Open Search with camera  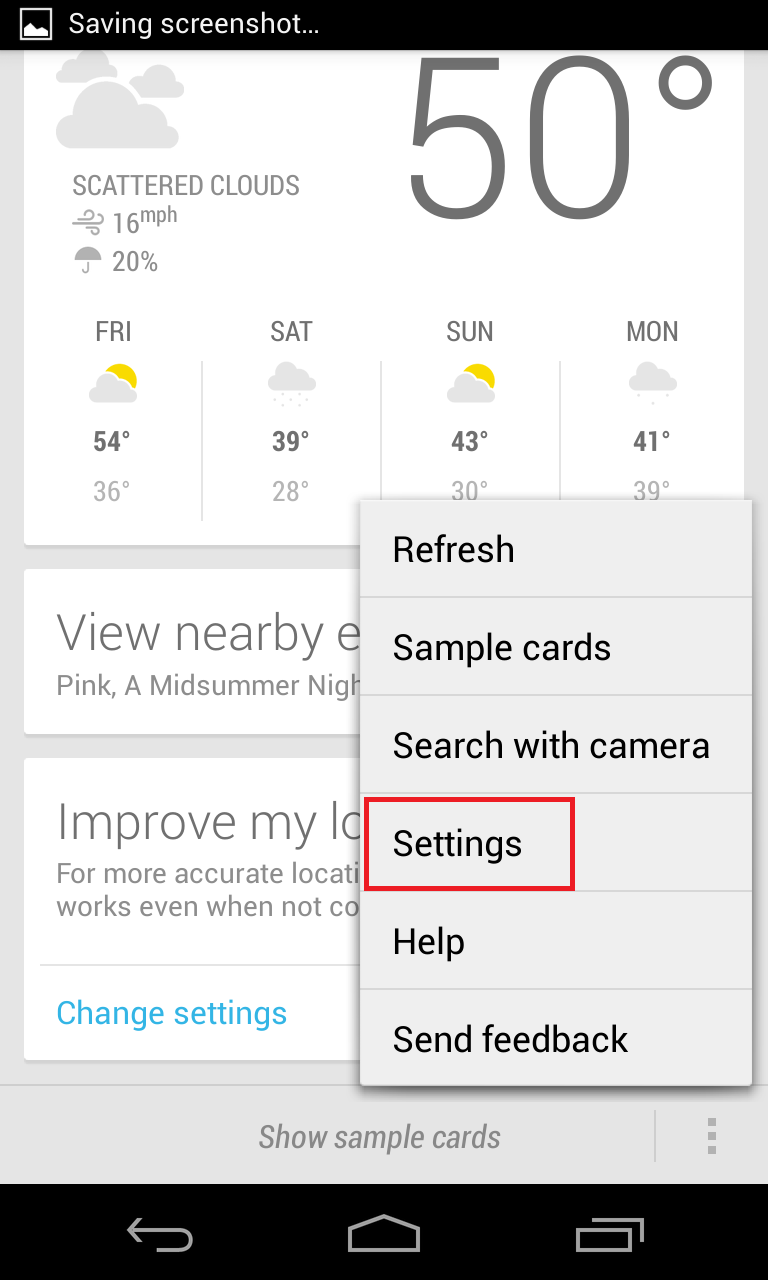point(555,745)
